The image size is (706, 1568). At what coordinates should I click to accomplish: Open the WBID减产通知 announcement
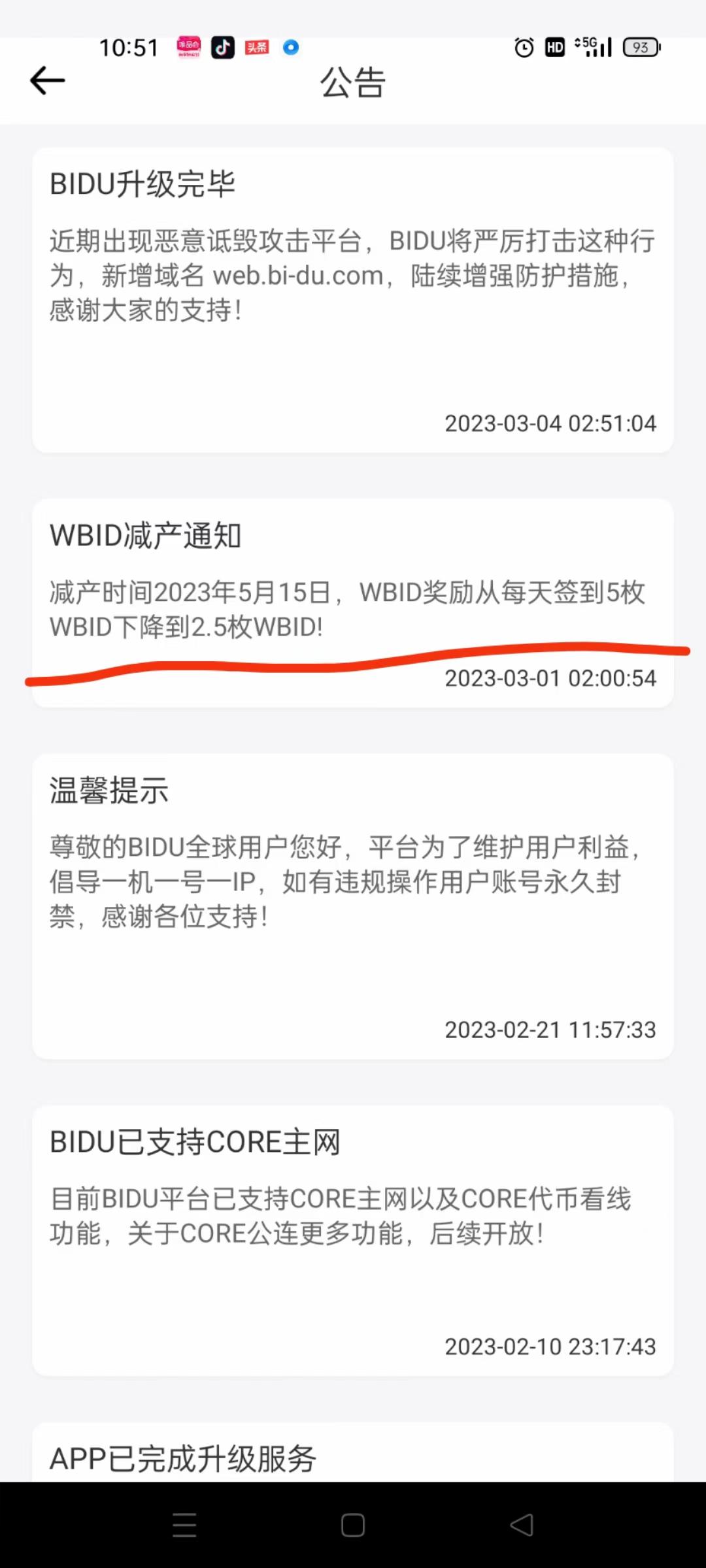(x=353, y=603)
